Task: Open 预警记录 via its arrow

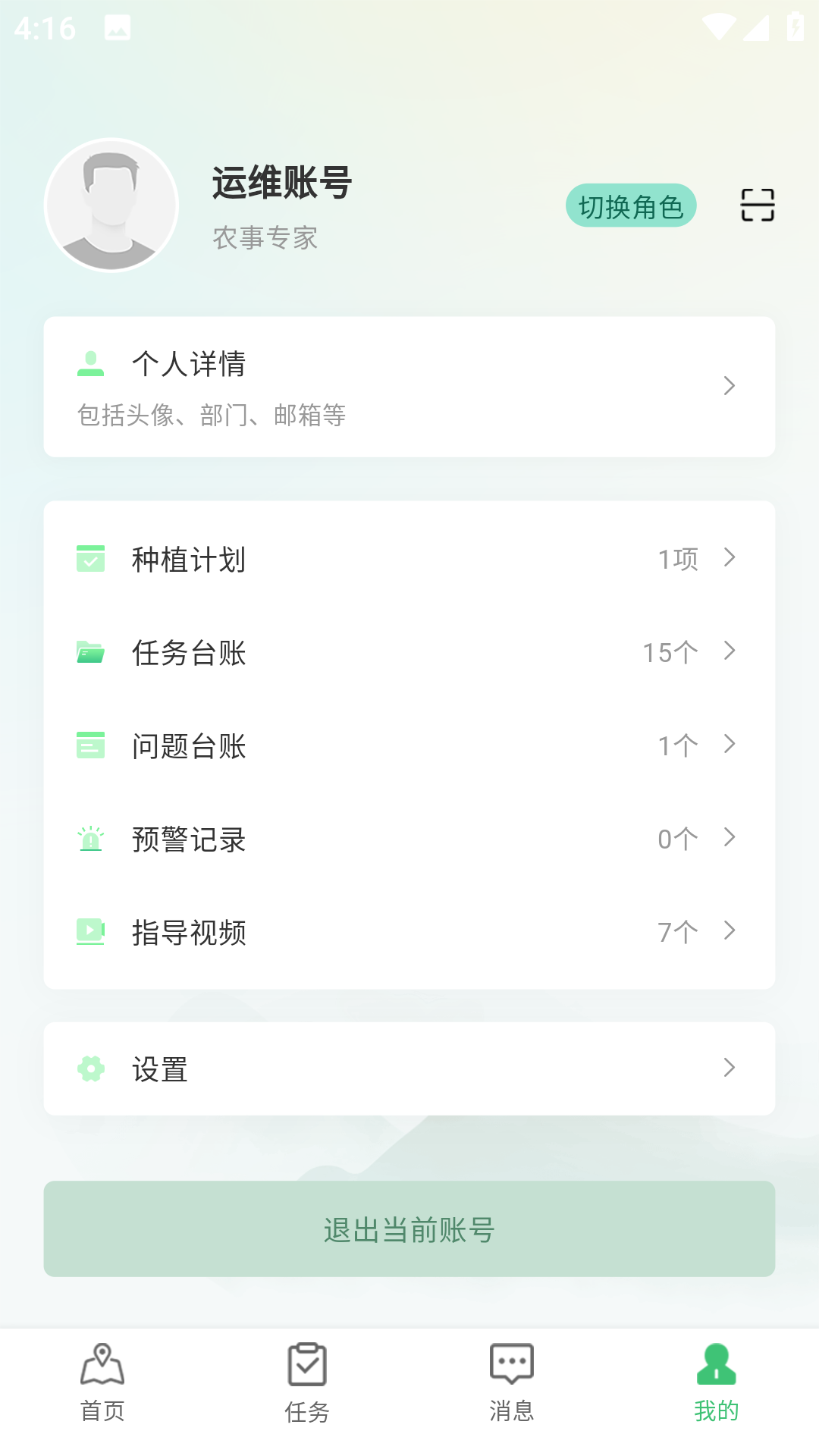Action: pos(730,838)
